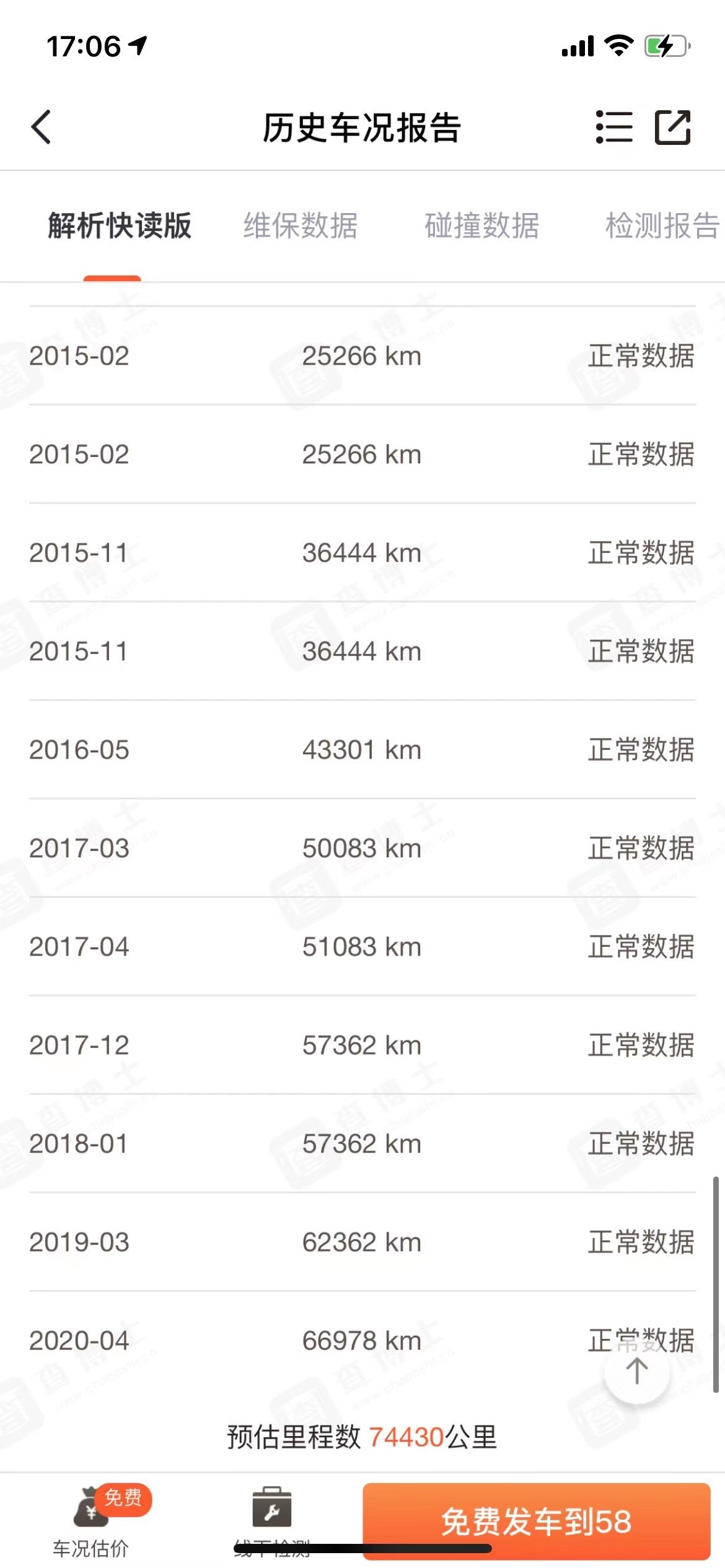
Task: Open the list menu icon
Action: pyautogui.click(x=613, y=128)
